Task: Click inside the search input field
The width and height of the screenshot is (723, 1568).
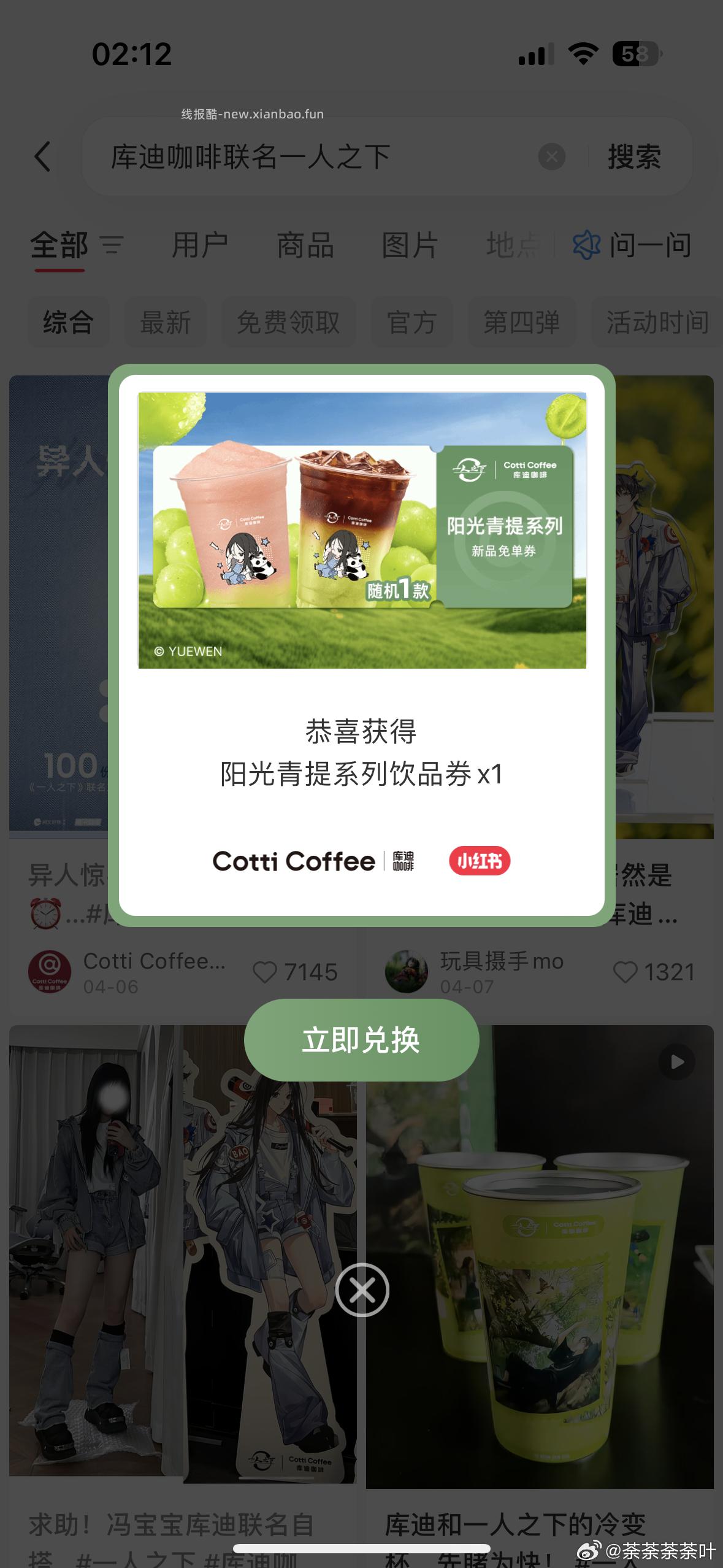Action: pyautogui.click(x=307, y=156)
